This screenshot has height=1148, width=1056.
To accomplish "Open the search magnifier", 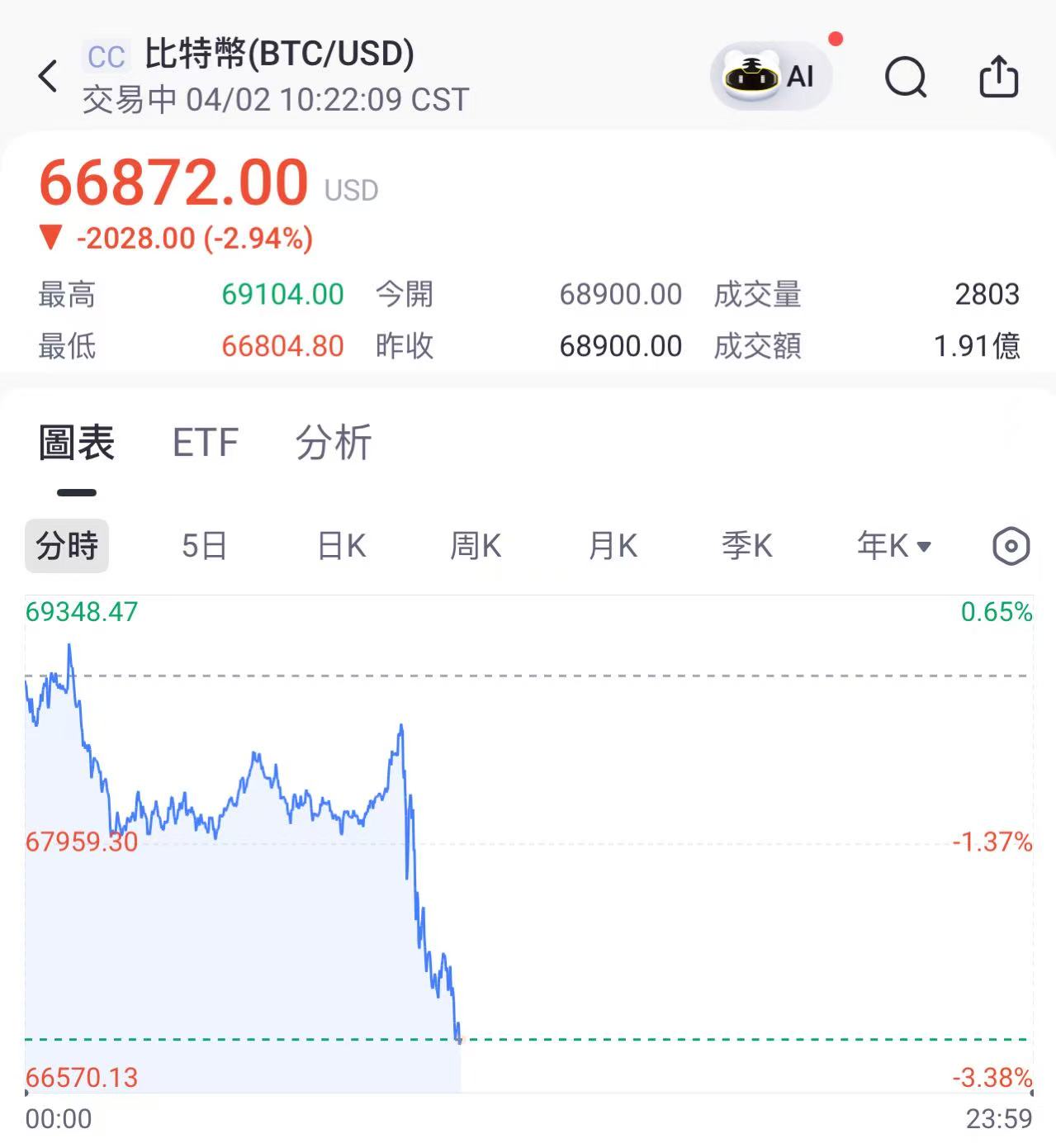I will (x=906, y=78).
